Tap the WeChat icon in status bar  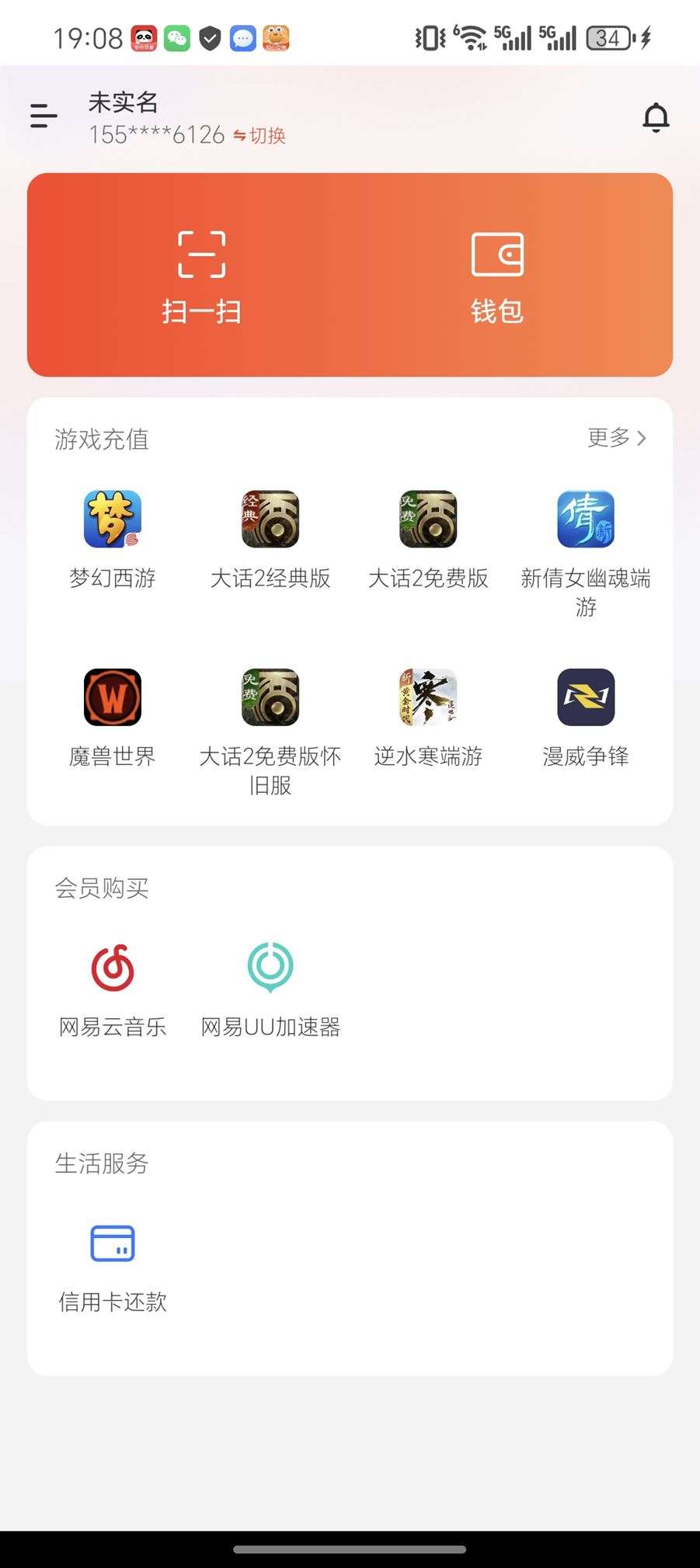(x=179, y=37)
